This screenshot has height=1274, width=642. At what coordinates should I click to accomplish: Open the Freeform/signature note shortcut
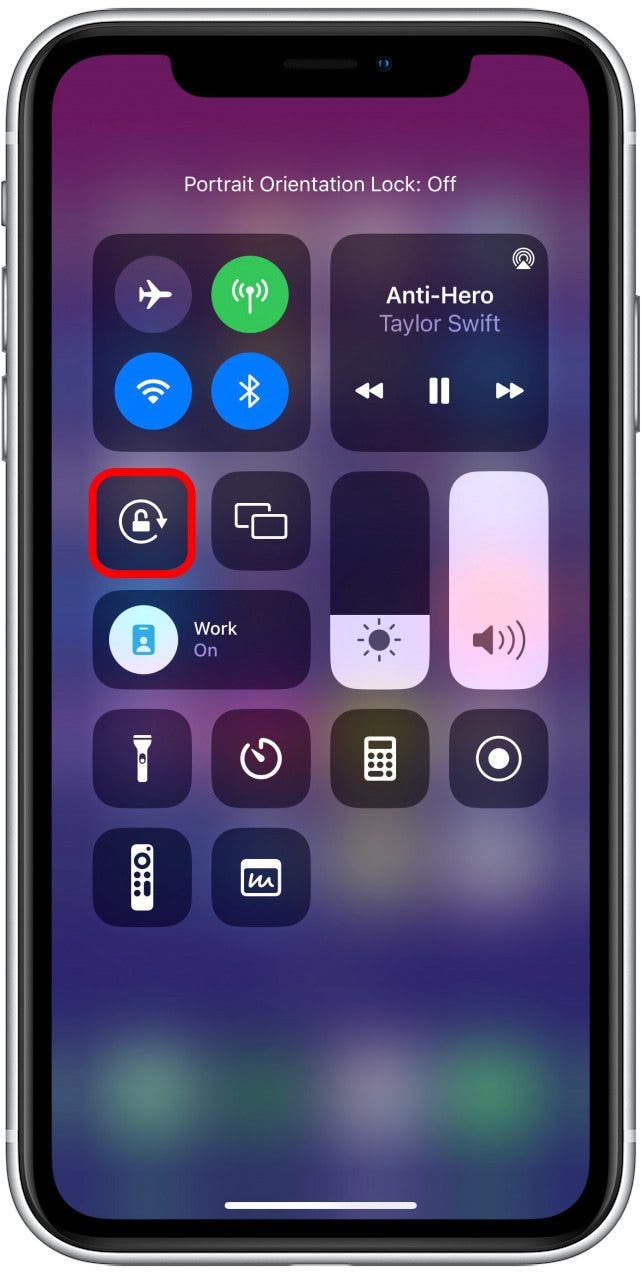point(261,877)
